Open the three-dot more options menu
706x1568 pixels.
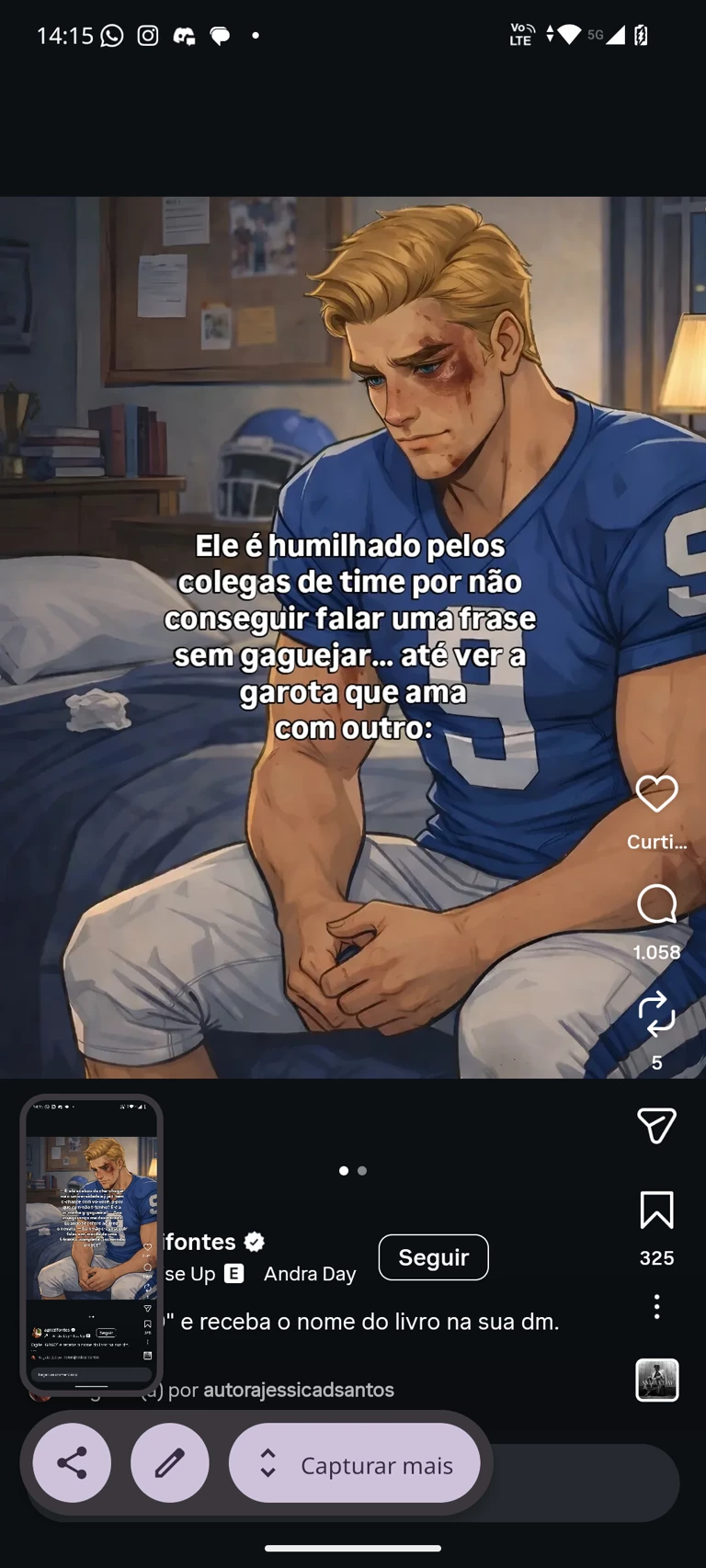656,1306
